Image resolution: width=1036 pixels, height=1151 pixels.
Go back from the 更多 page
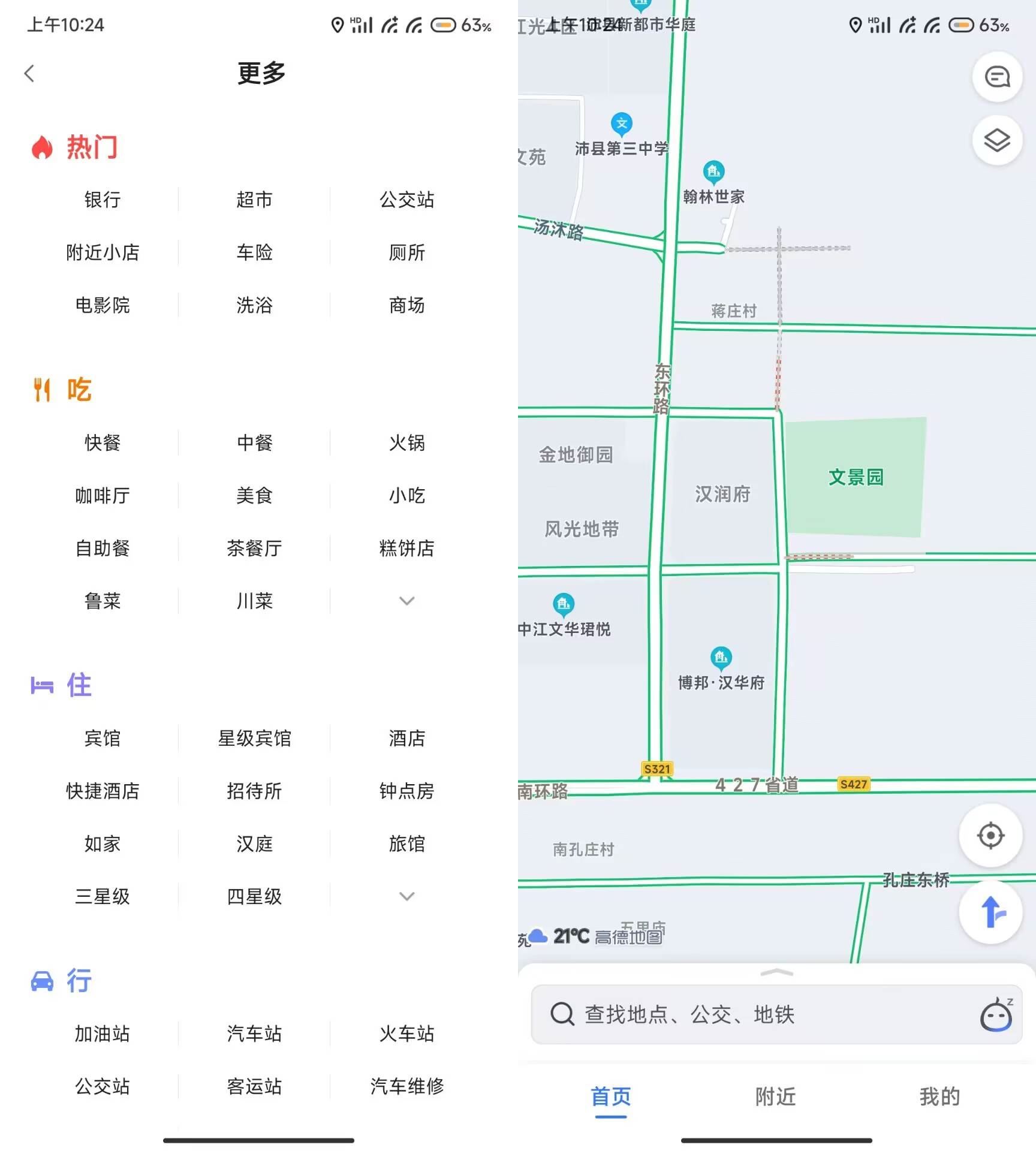(x=29, y=73)
